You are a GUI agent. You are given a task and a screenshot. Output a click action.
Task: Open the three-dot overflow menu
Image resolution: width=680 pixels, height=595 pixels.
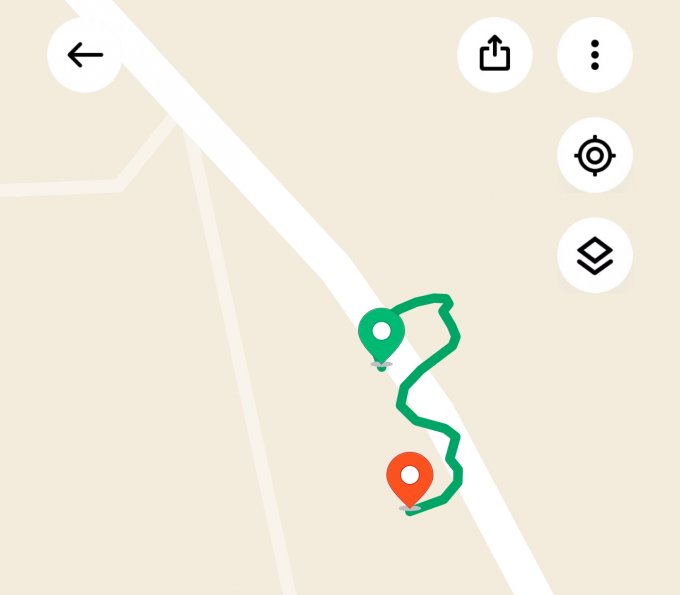(x=595, y=55)
